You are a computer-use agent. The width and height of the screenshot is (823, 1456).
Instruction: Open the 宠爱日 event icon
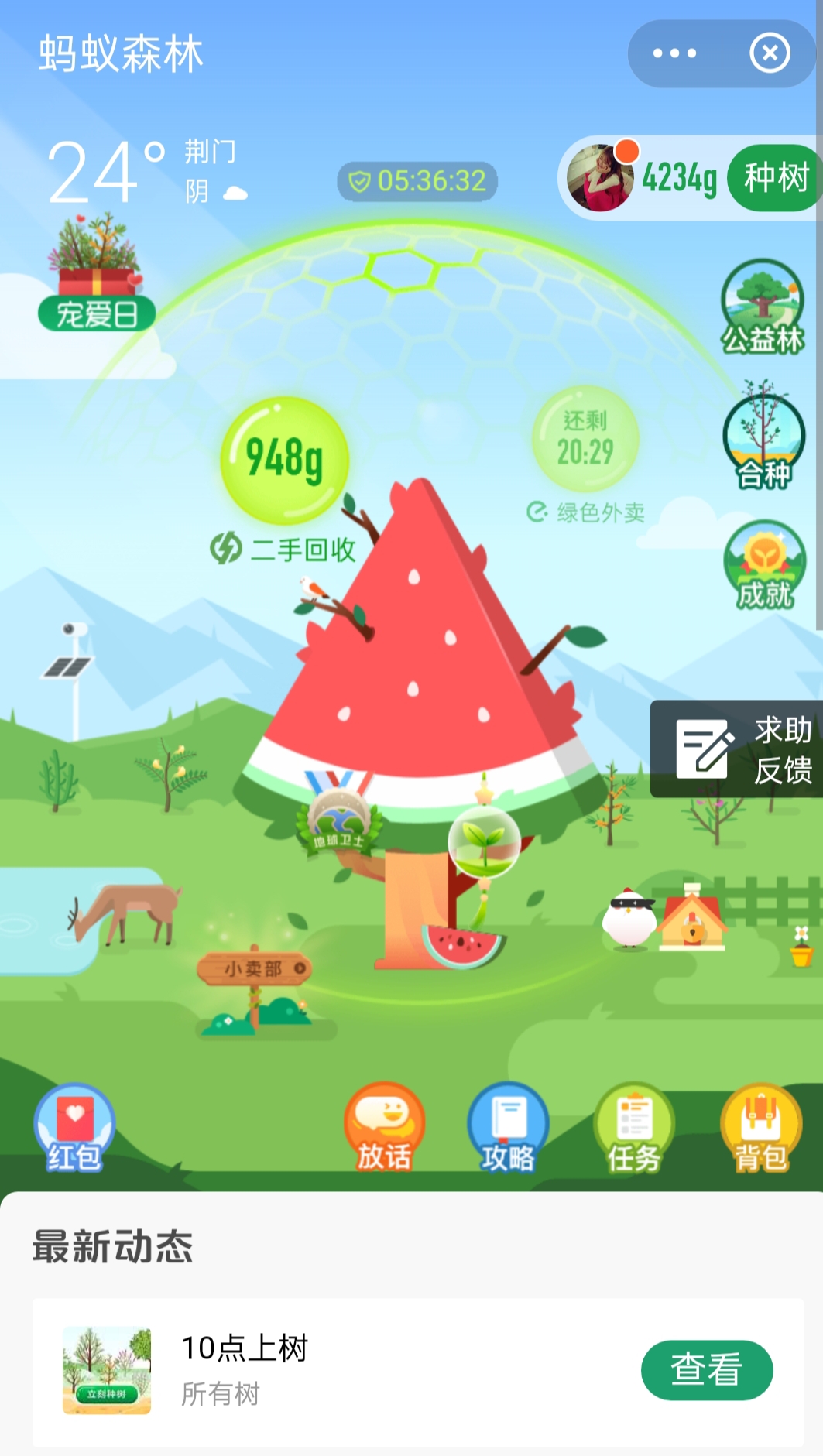point(97,276)
